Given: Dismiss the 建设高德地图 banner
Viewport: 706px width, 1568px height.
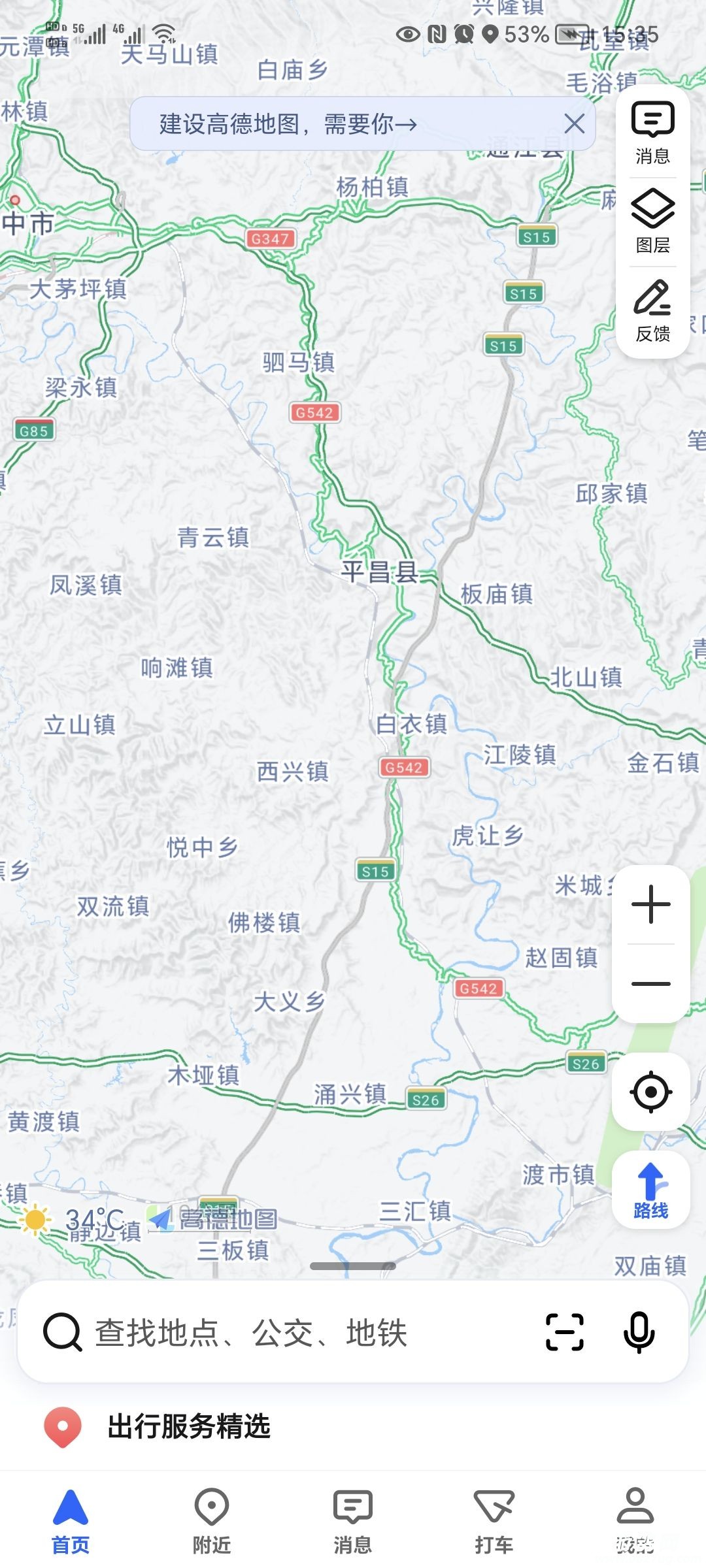Looking at the screenshot, I should 574,123.
